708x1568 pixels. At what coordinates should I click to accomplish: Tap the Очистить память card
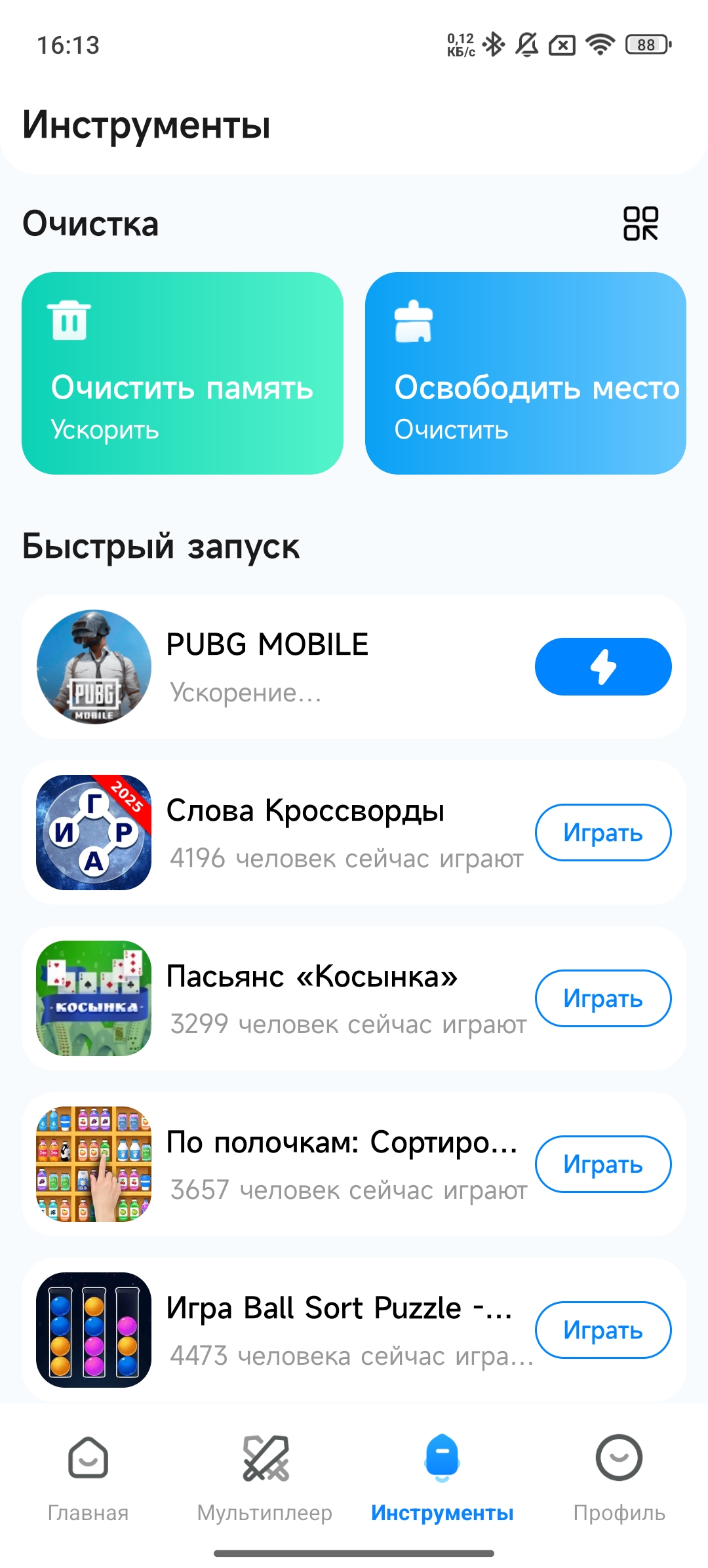[x=182, y=373]
